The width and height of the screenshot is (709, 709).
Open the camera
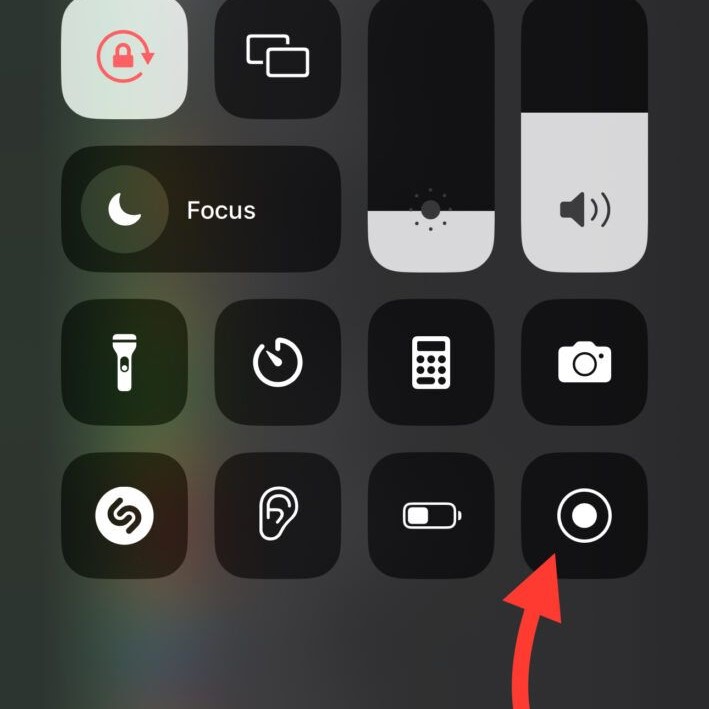coord(585,362)
